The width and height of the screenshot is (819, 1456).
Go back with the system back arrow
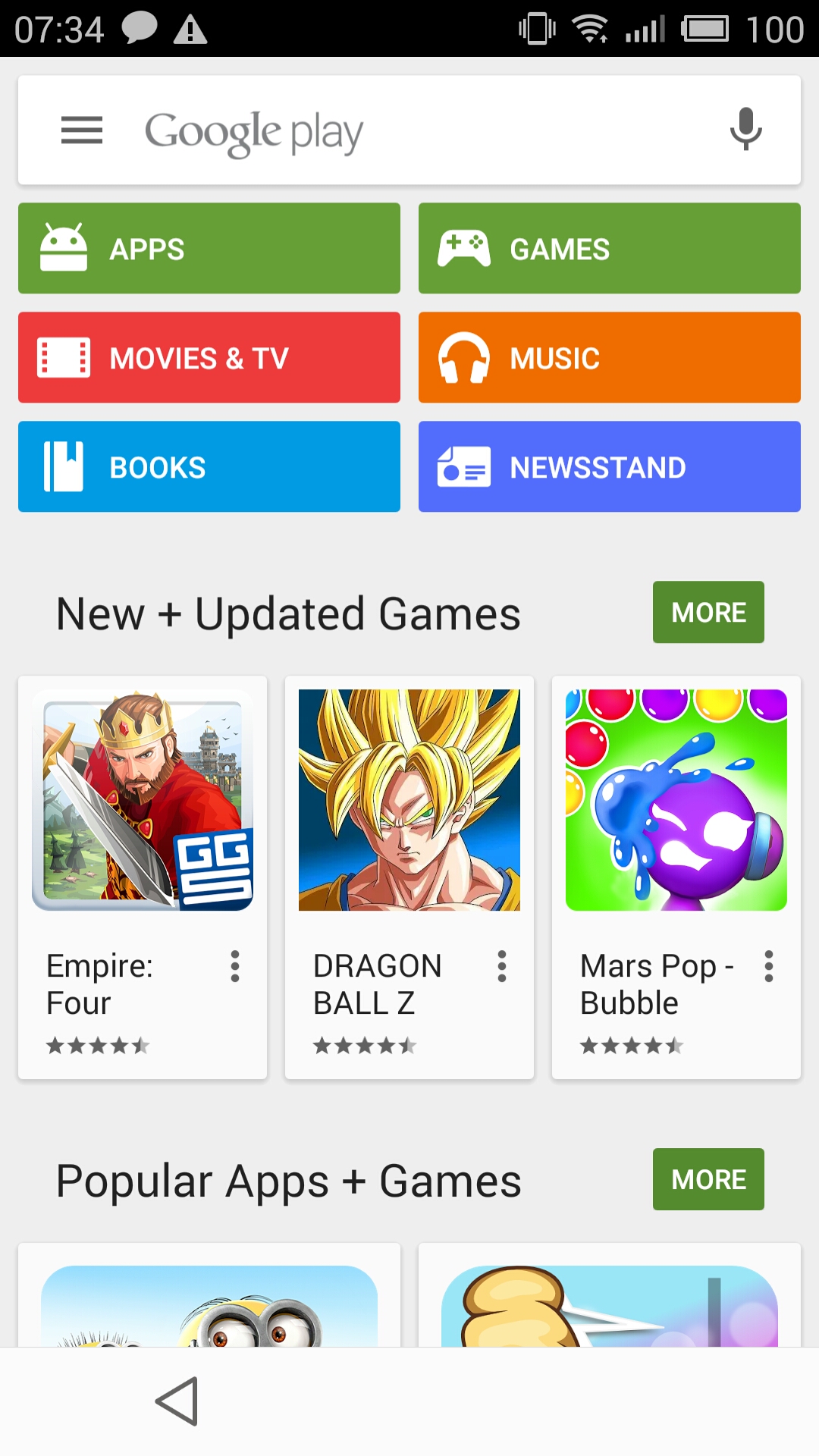click(177, 1401)
